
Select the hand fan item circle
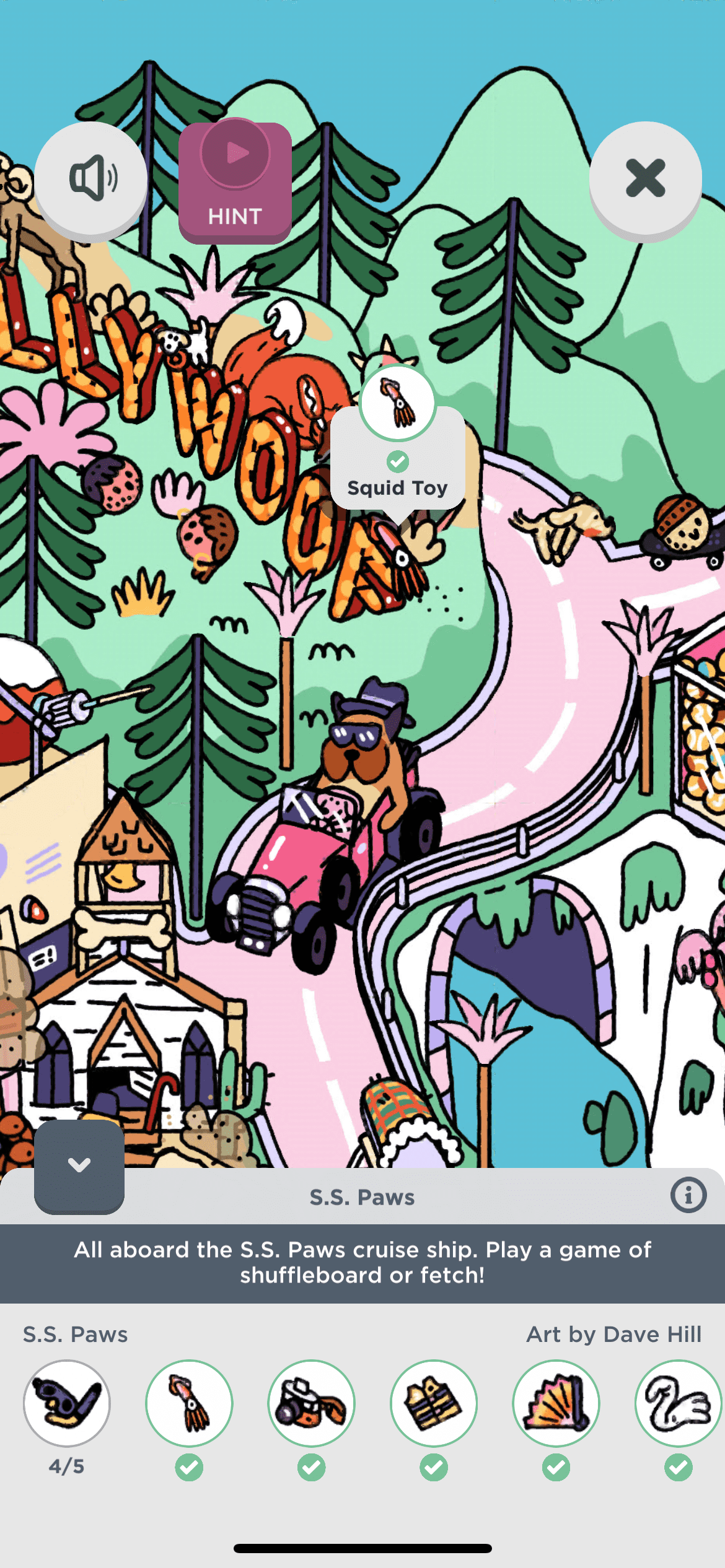click(556, 1403)
